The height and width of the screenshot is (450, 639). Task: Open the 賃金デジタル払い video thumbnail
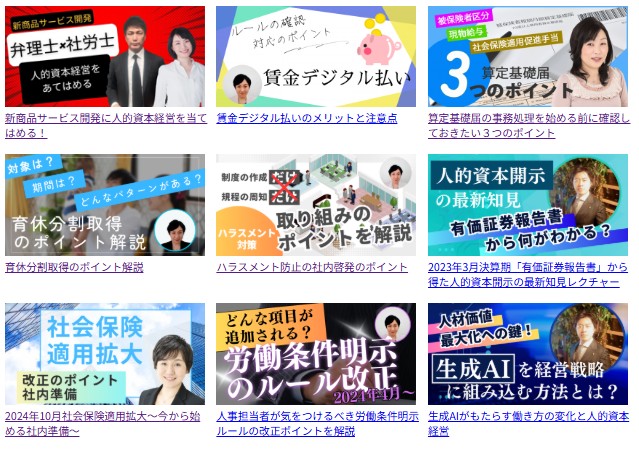coord(316,56)
